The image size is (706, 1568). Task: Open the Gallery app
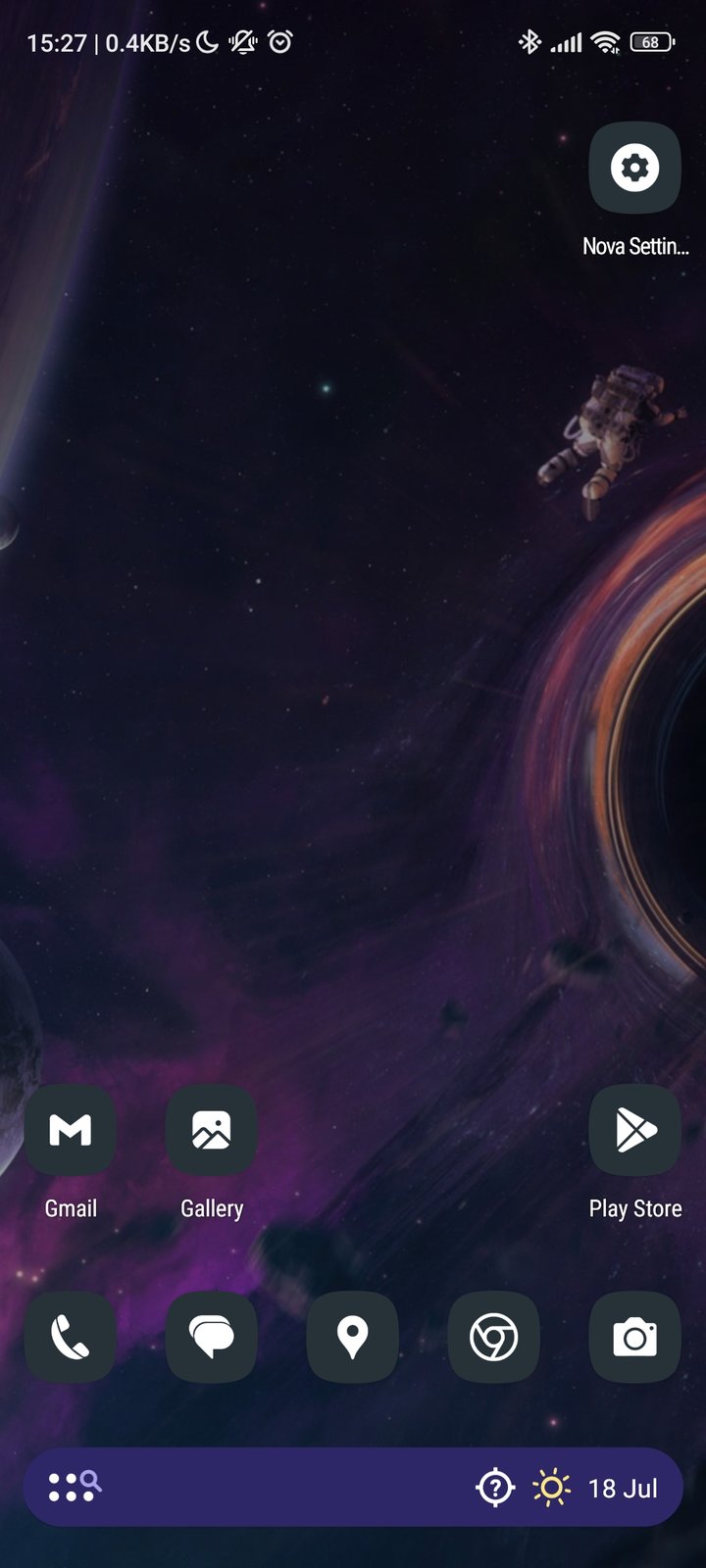tap(212, 1130)
